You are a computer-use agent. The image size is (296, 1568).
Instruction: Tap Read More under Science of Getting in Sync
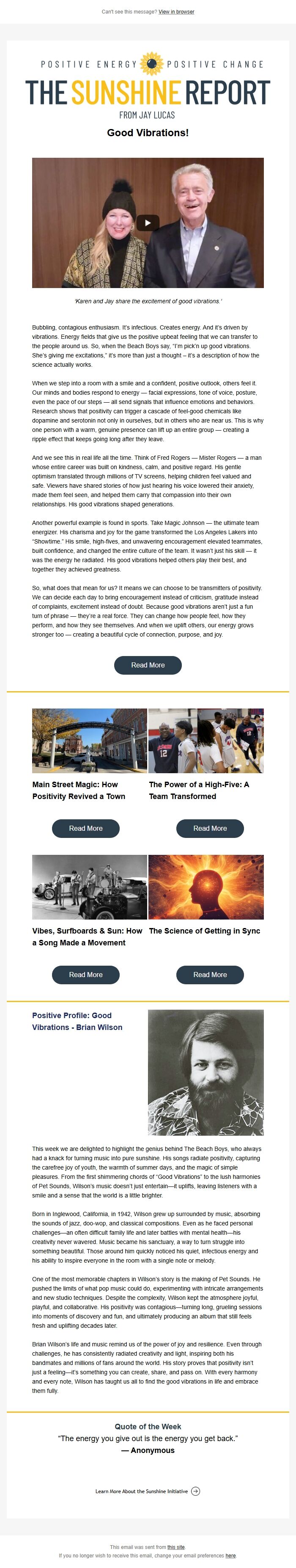click(210, 974)
